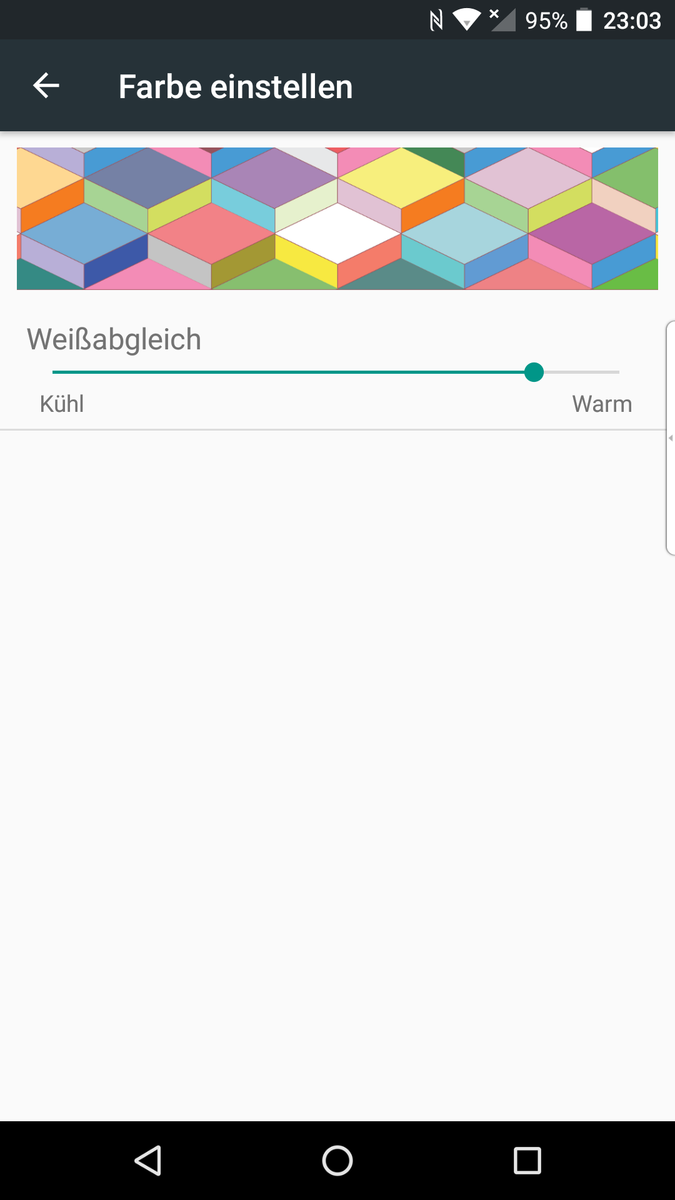Image resolution: width=675 pixels, height=1200 pixels.
Task: Go back from Farbe einstellen
Action: (46, 86)
